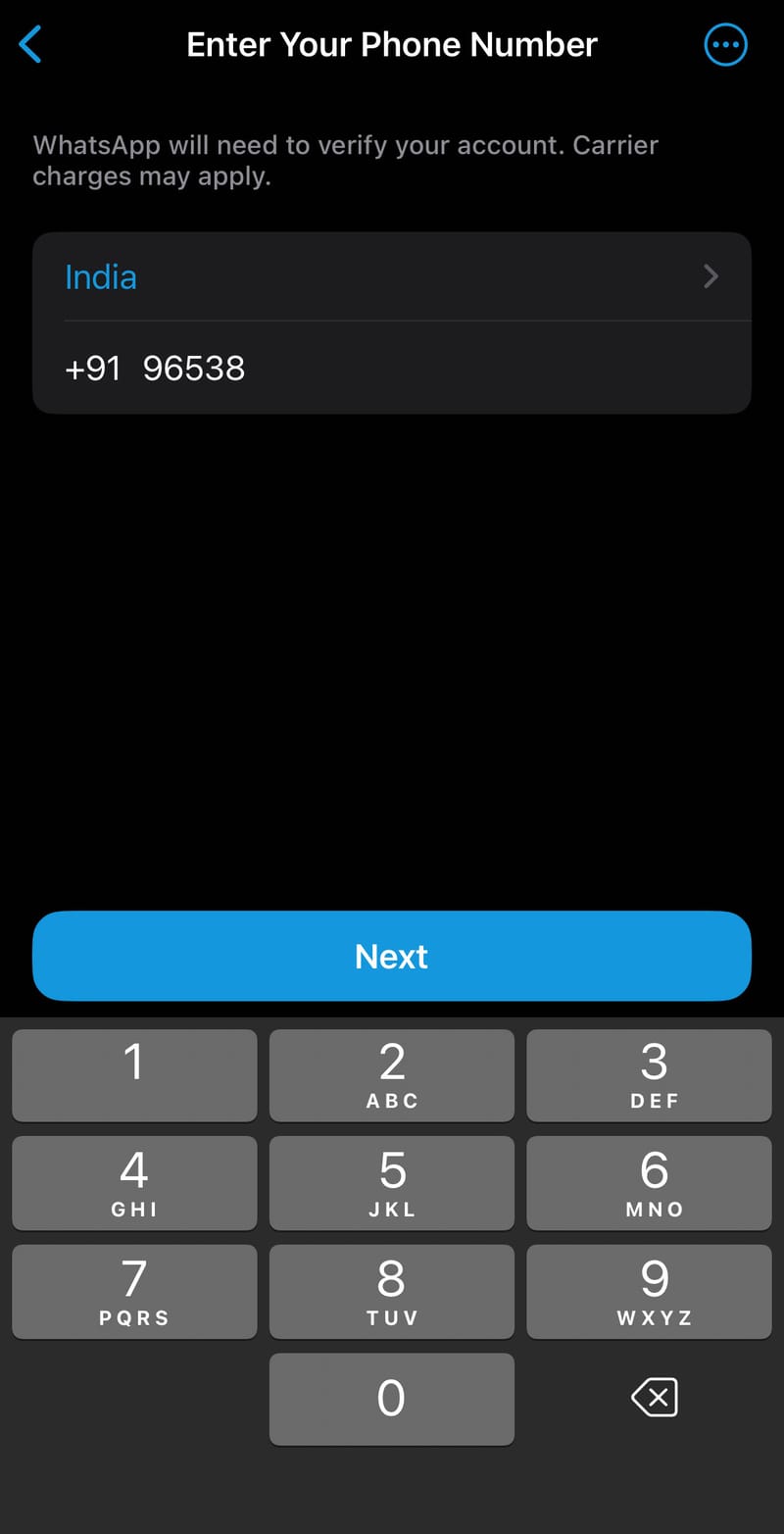Delete the last digit with backspace

pyautogui.click(x=655, y=1398)
